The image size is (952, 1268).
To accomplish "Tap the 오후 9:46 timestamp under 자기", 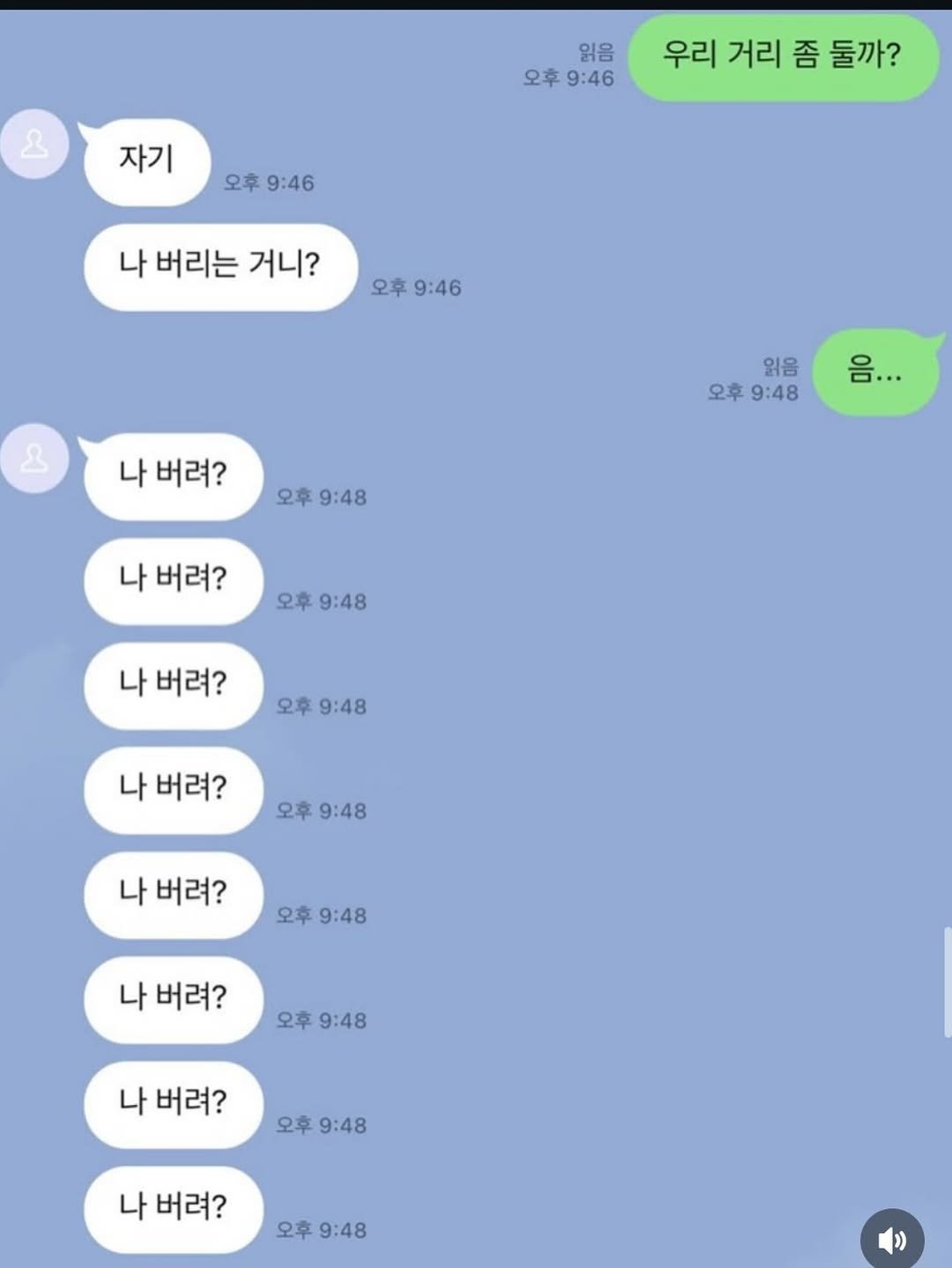I will [x=271, y=183].
